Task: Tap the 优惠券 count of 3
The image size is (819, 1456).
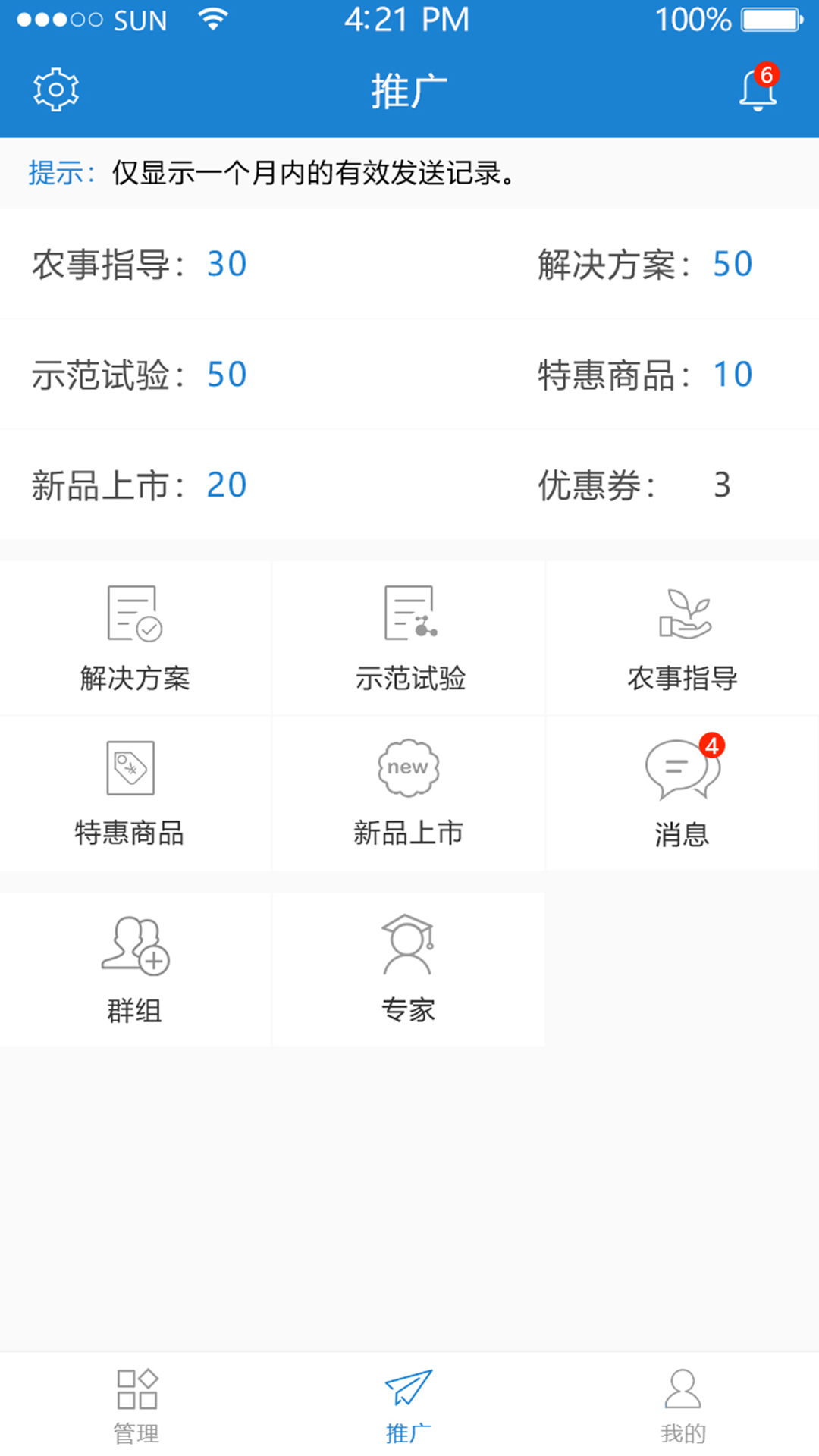Action: click(x=721, y=485)
